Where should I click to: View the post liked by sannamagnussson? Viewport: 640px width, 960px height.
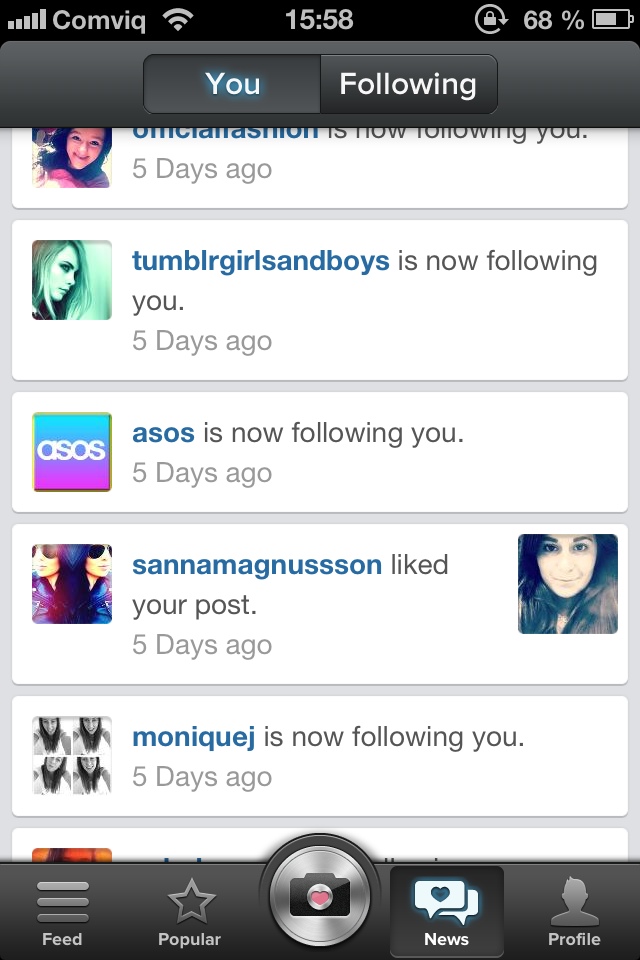pyautogui.click(x=568, y=584)
